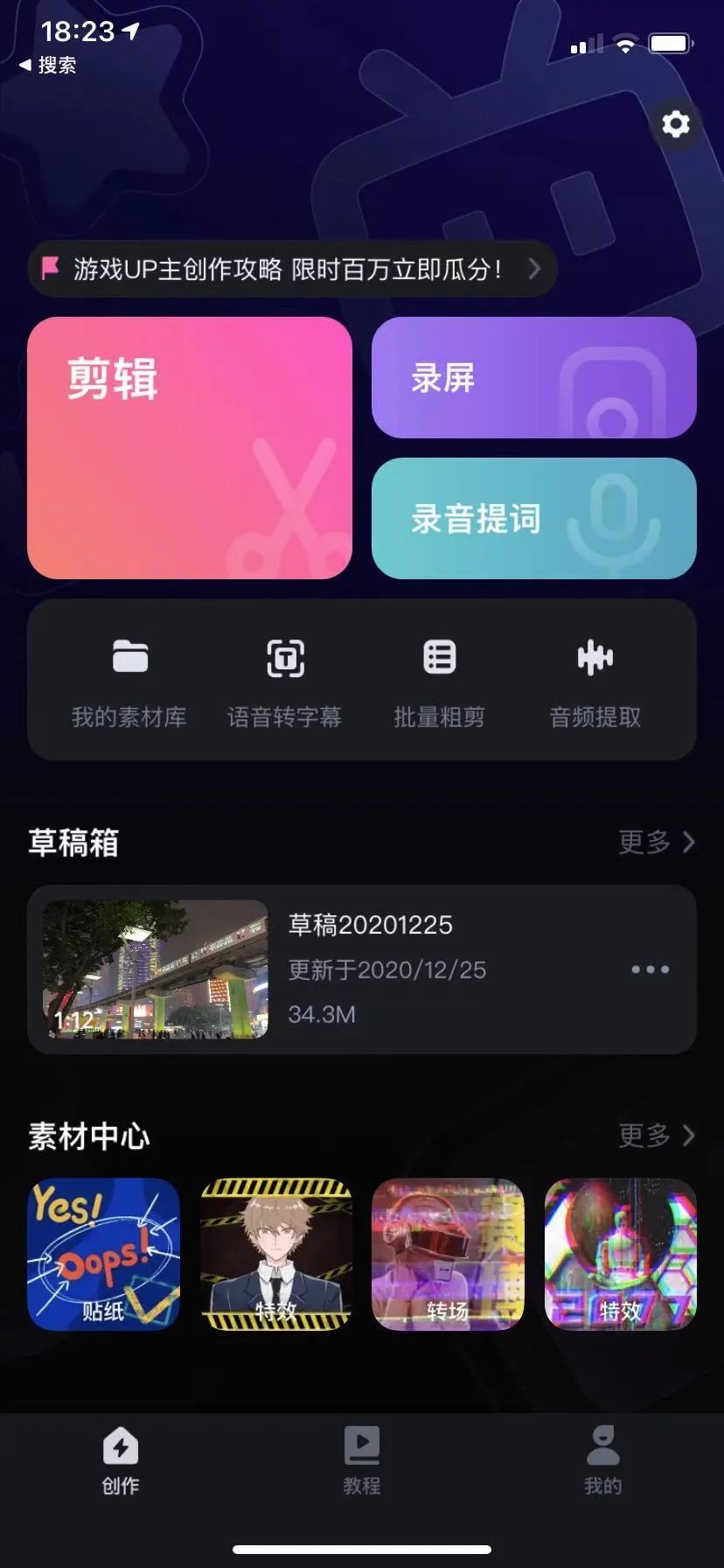Open the 批量粗剪 batch rough-cut tool
Viewport: 724px width, 1568px height.
tap(439, 682)
